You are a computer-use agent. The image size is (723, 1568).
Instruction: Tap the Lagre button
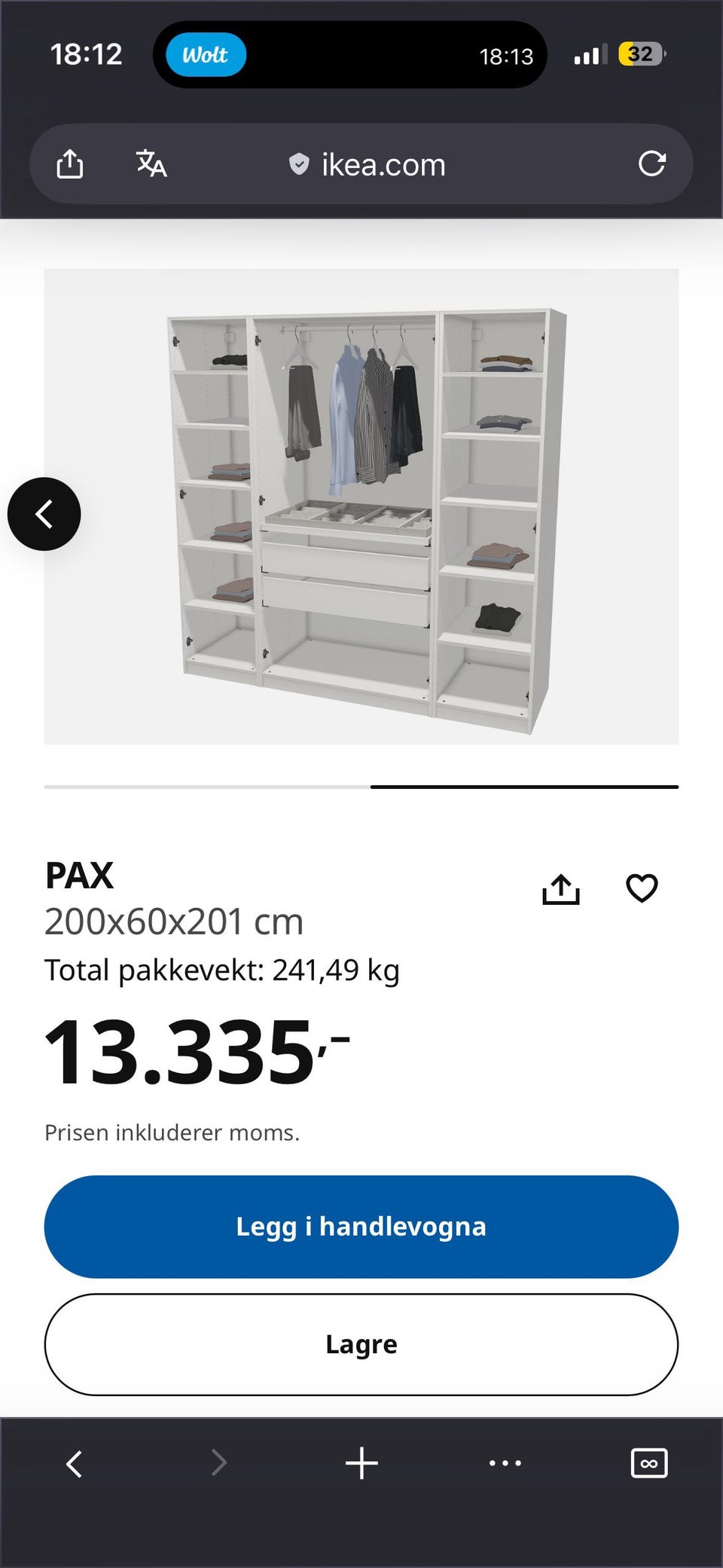pyautogui.click(x=361, y=1344)
